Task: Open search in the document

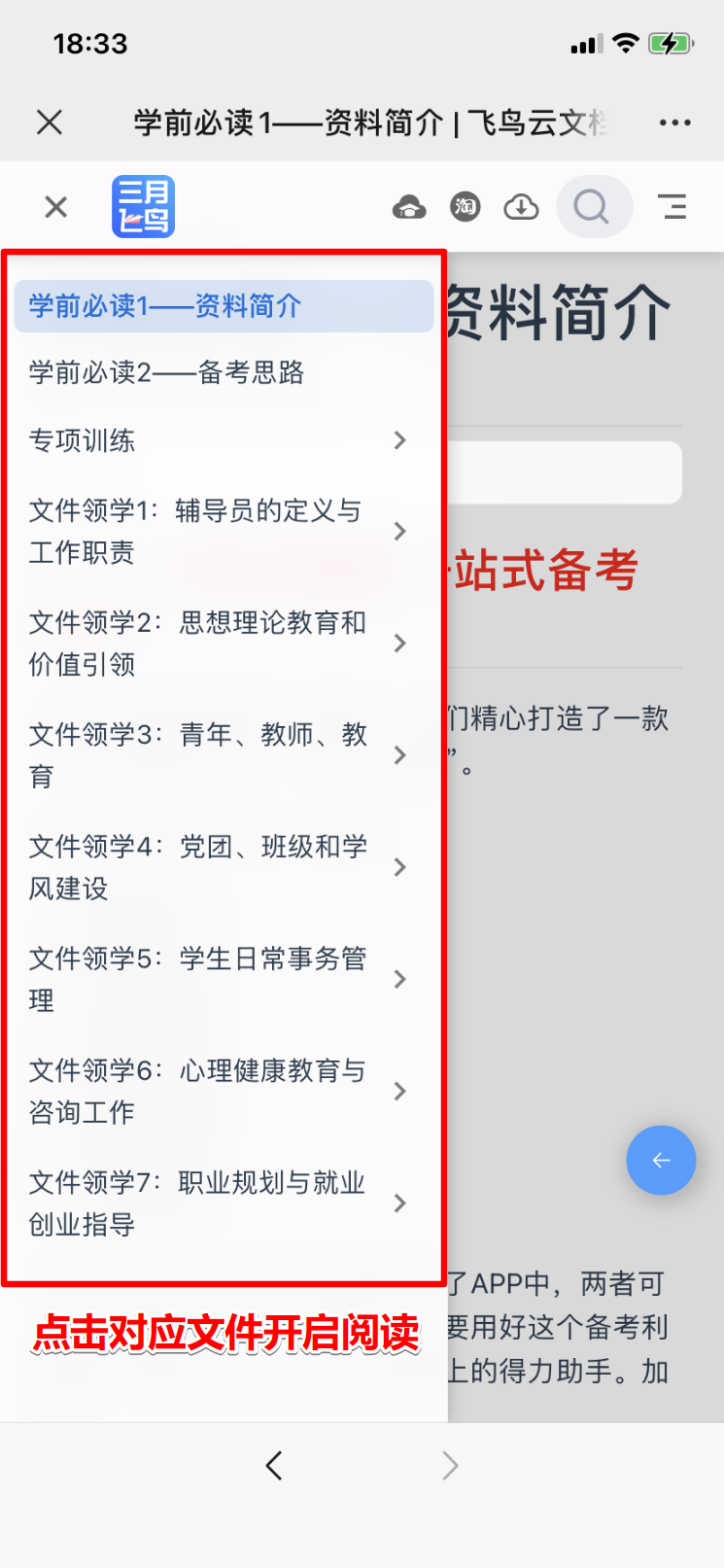Action: 592,207
